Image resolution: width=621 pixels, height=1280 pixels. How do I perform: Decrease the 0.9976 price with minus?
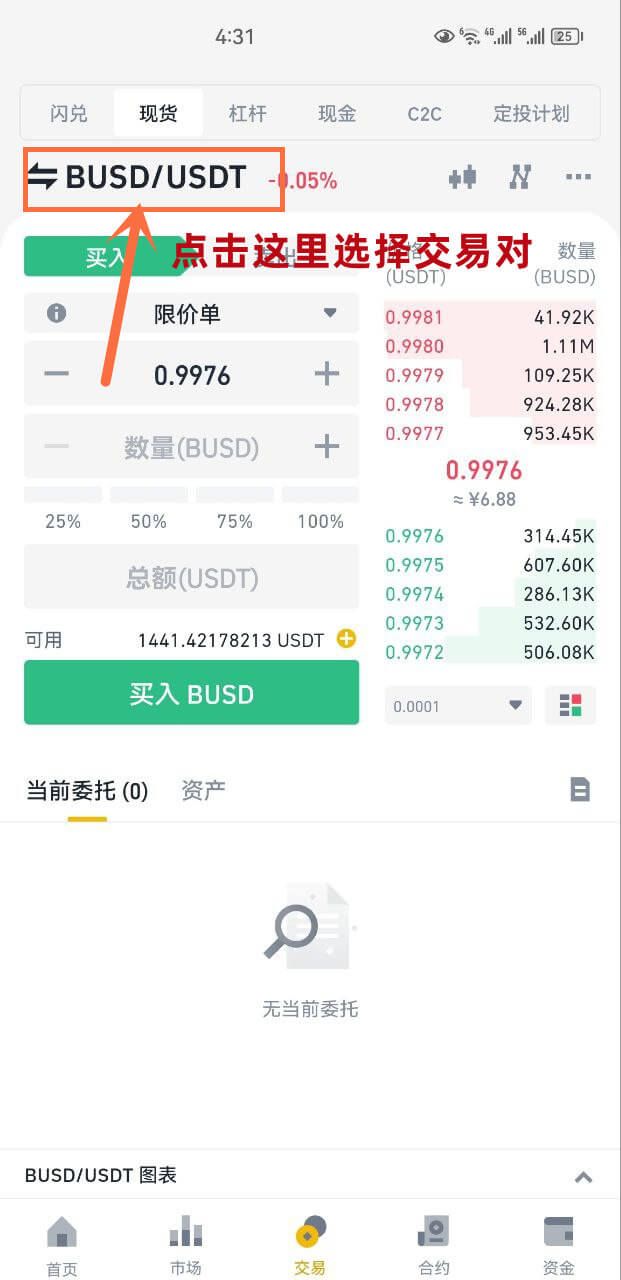point(57,374)
